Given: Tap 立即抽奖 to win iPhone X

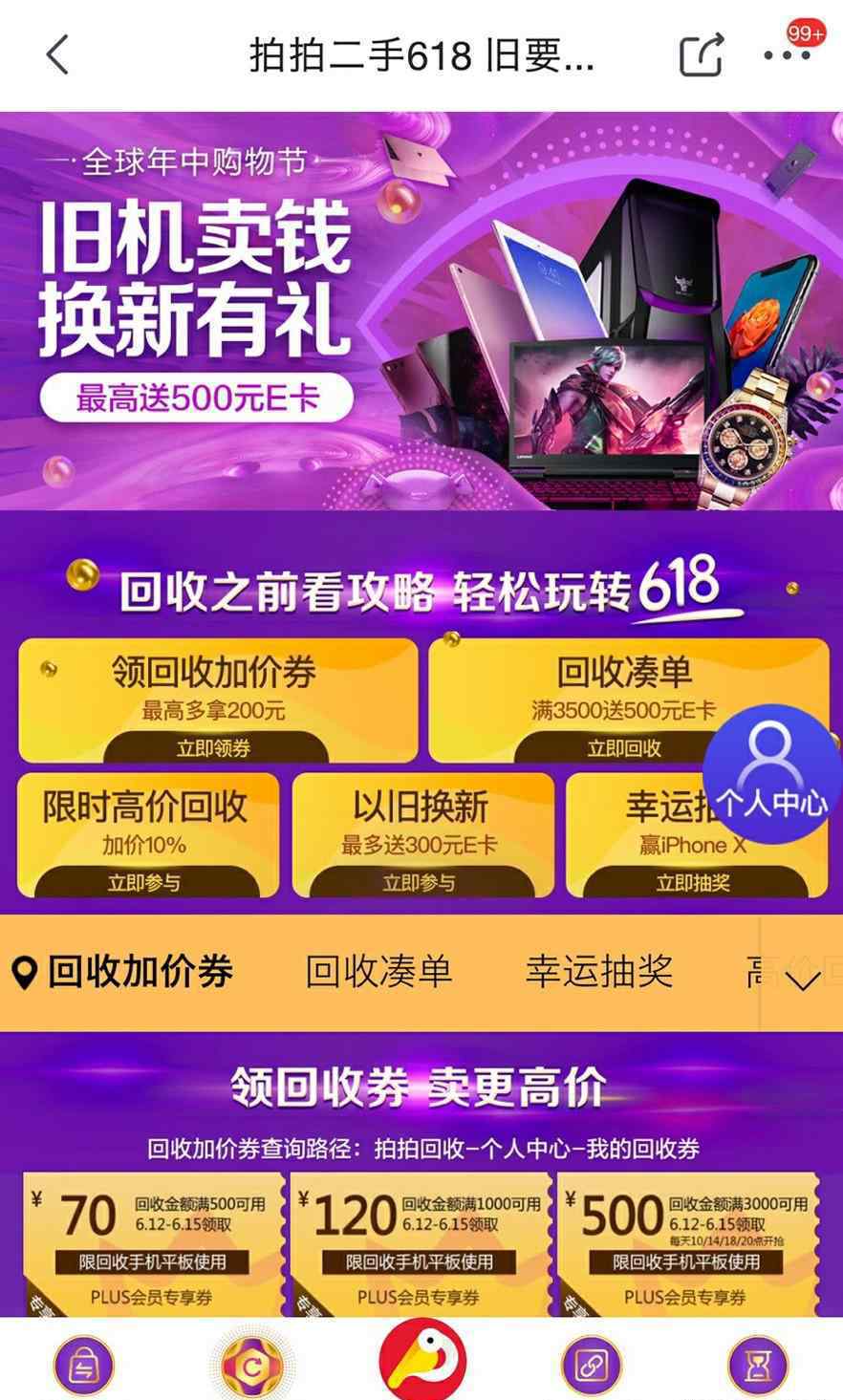Looking at the screenshot, I should pos(693,883).
